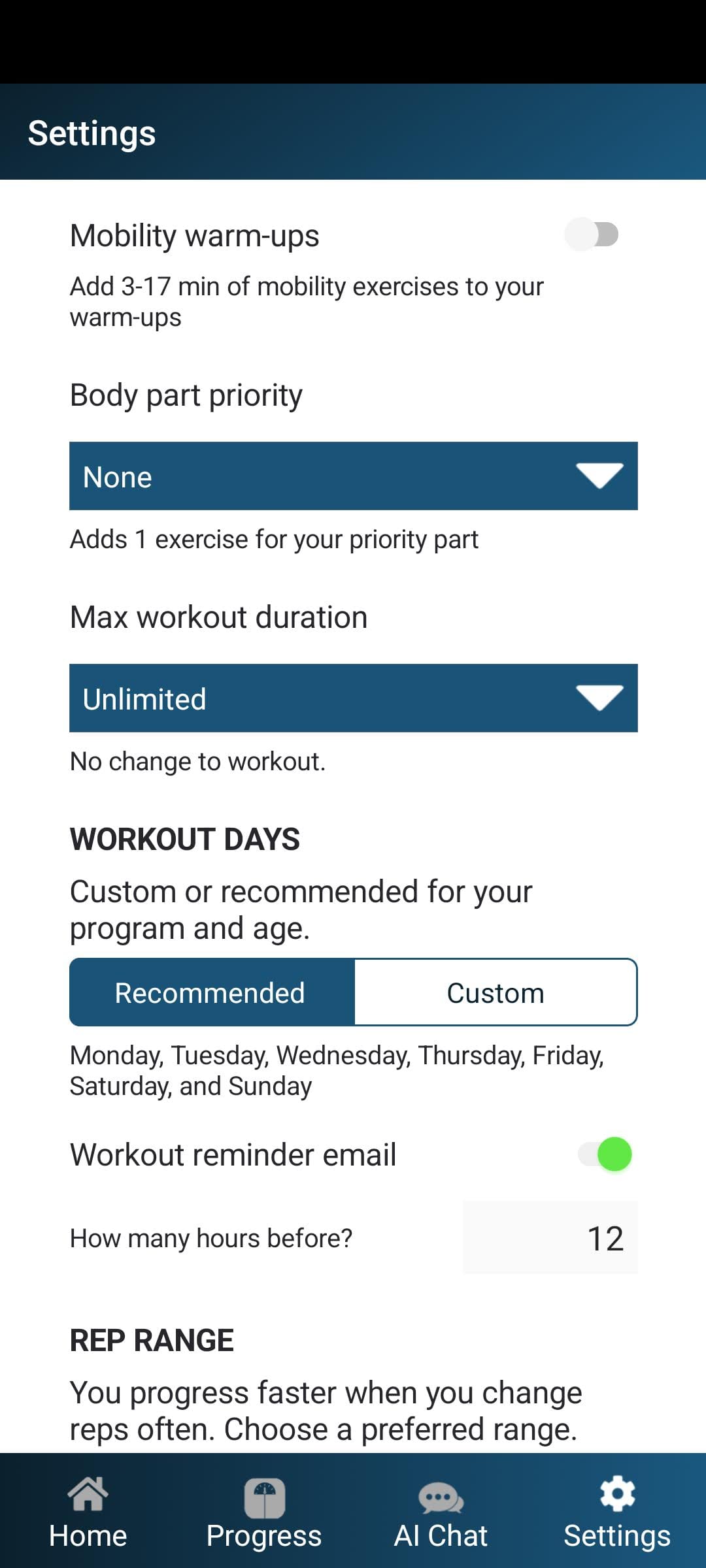
Task: Edit the hours before reminder field
Action: [550, 1238]
